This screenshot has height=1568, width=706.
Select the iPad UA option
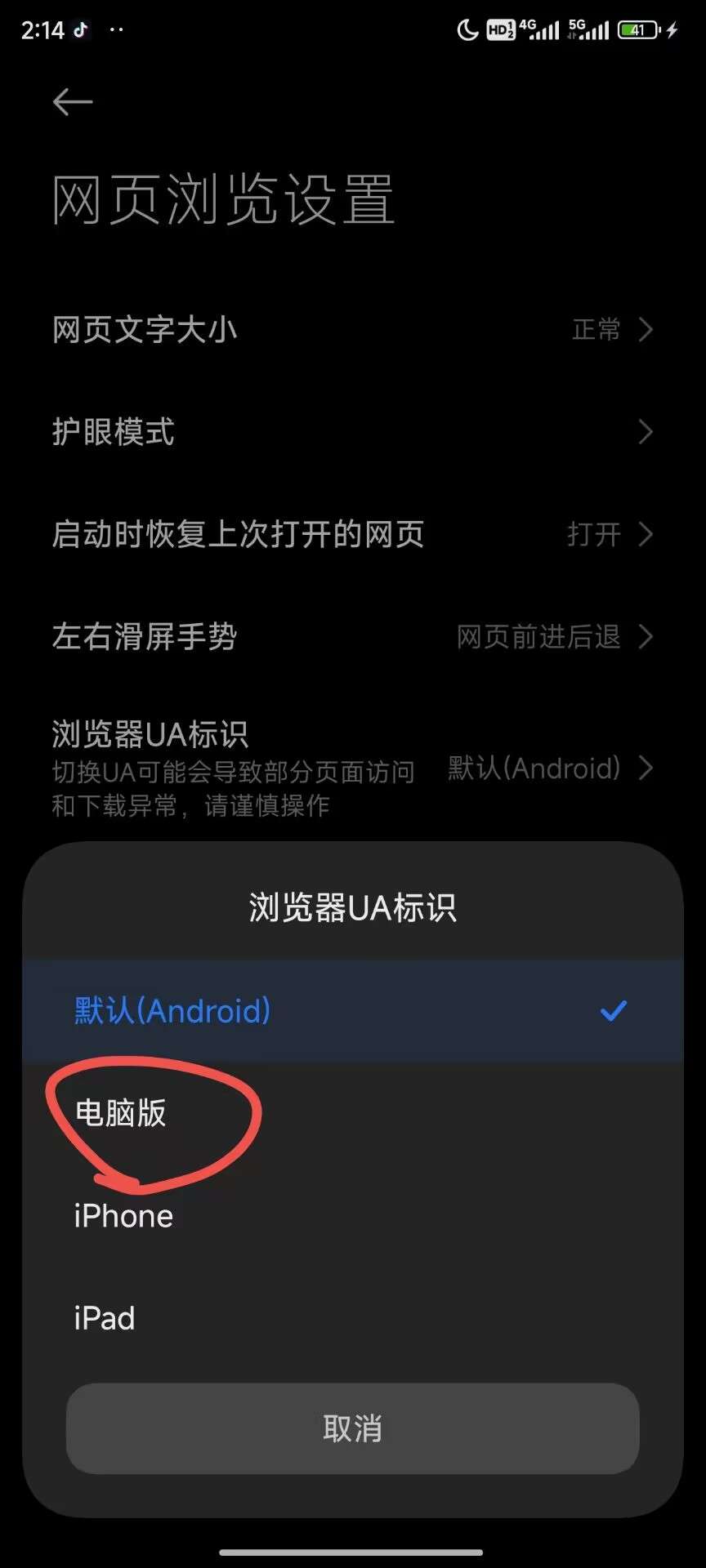(x=105, y=1318)
